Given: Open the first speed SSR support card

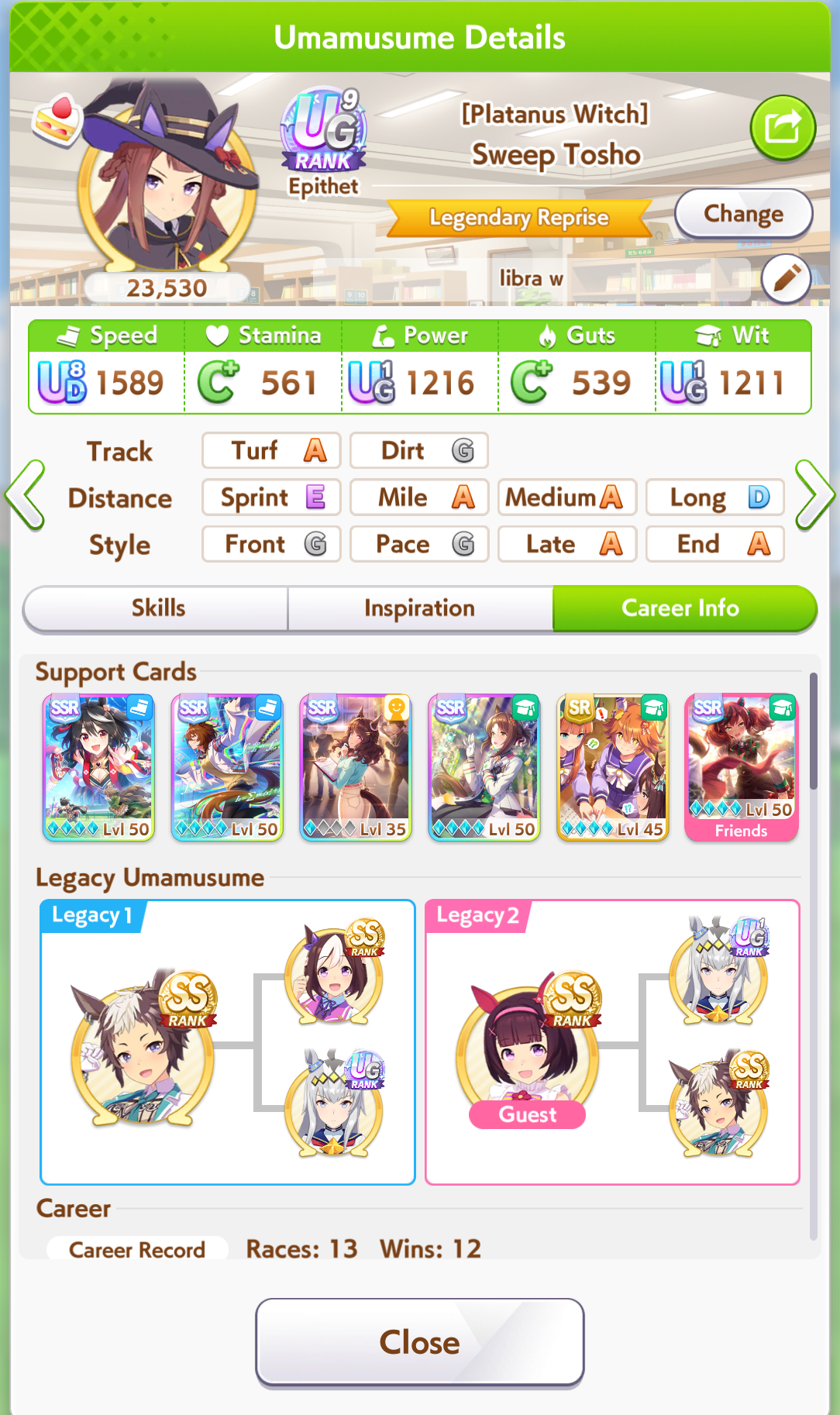Looking at the screenshot, I should pos(98,767).
